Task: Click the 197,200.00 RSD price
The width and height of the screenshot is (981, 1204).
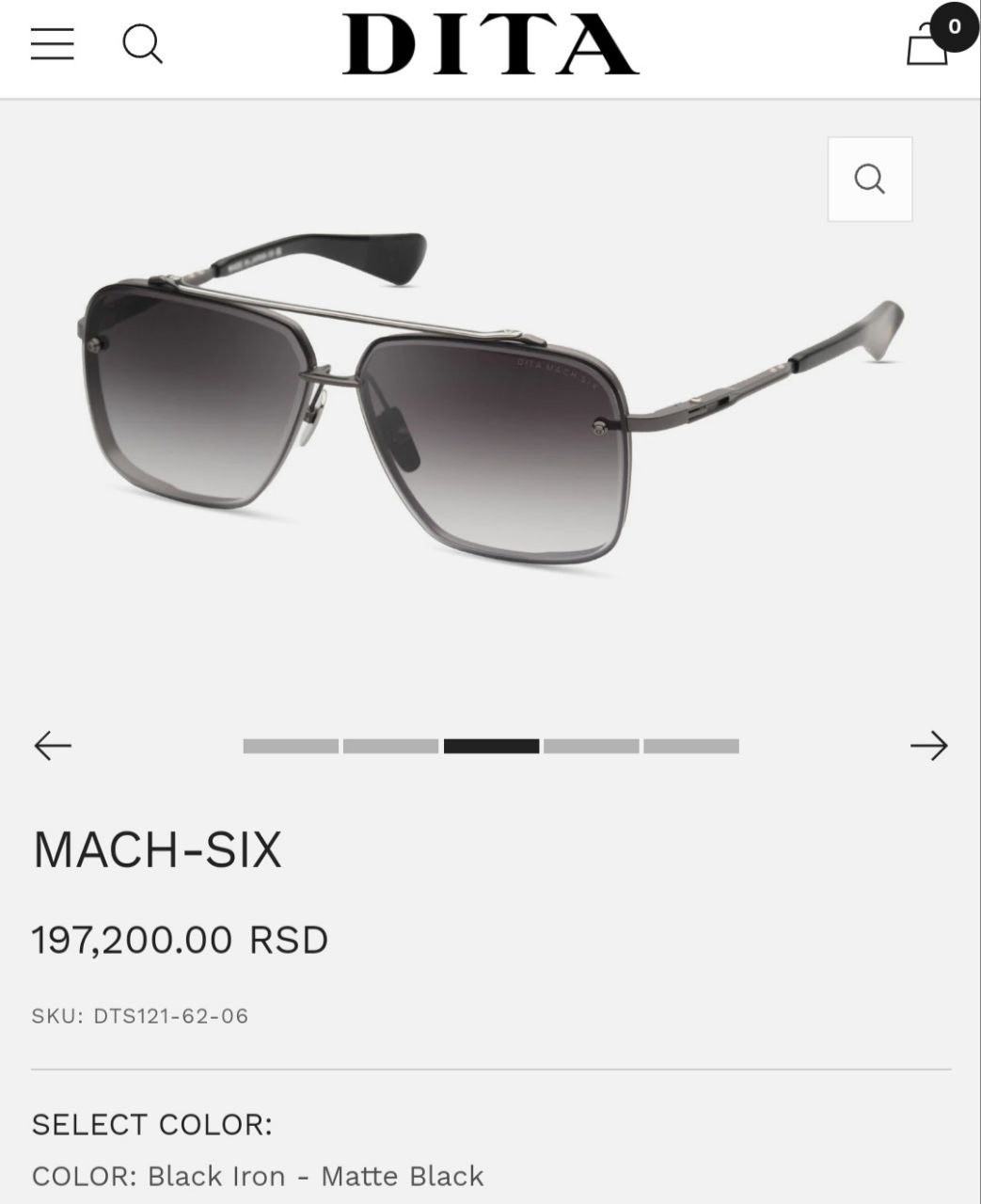Action: tap(178, 939)
